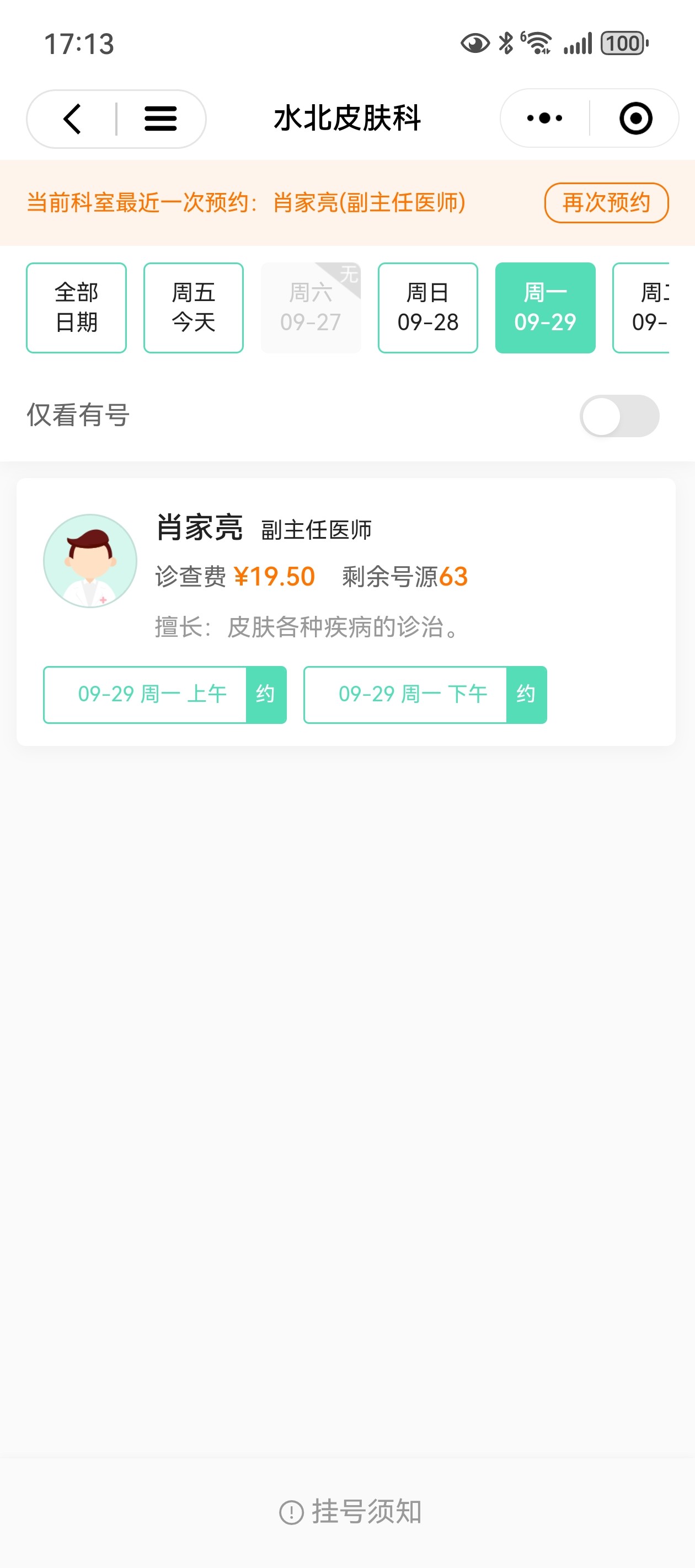Screen dimensions: 695x1568
Task: View 挂号须知 registration notice
Action: point(350,1512)
